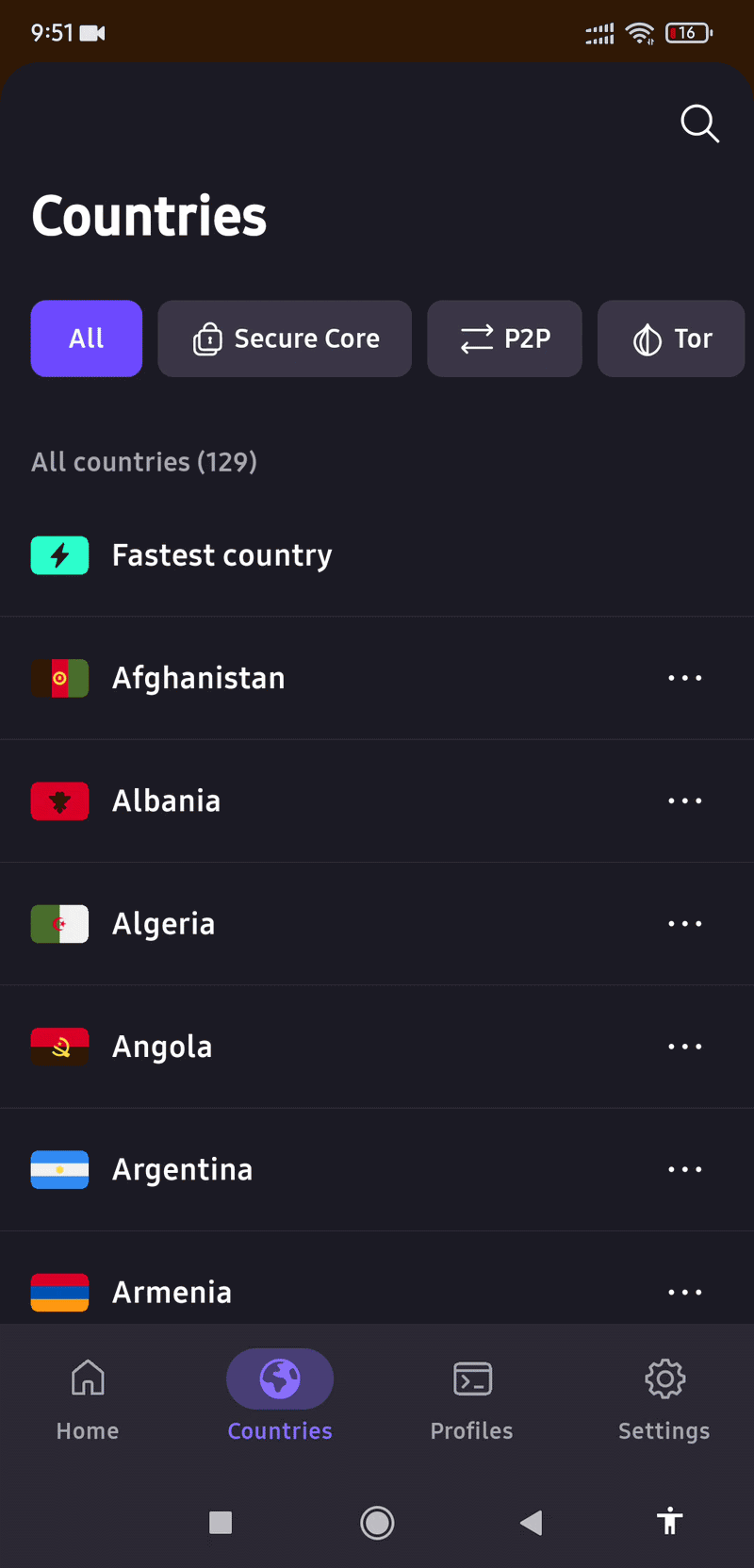The width and height of the screenshot is (754, 1568).
Task: Filter by Secure Core servers
Action: 285,338
